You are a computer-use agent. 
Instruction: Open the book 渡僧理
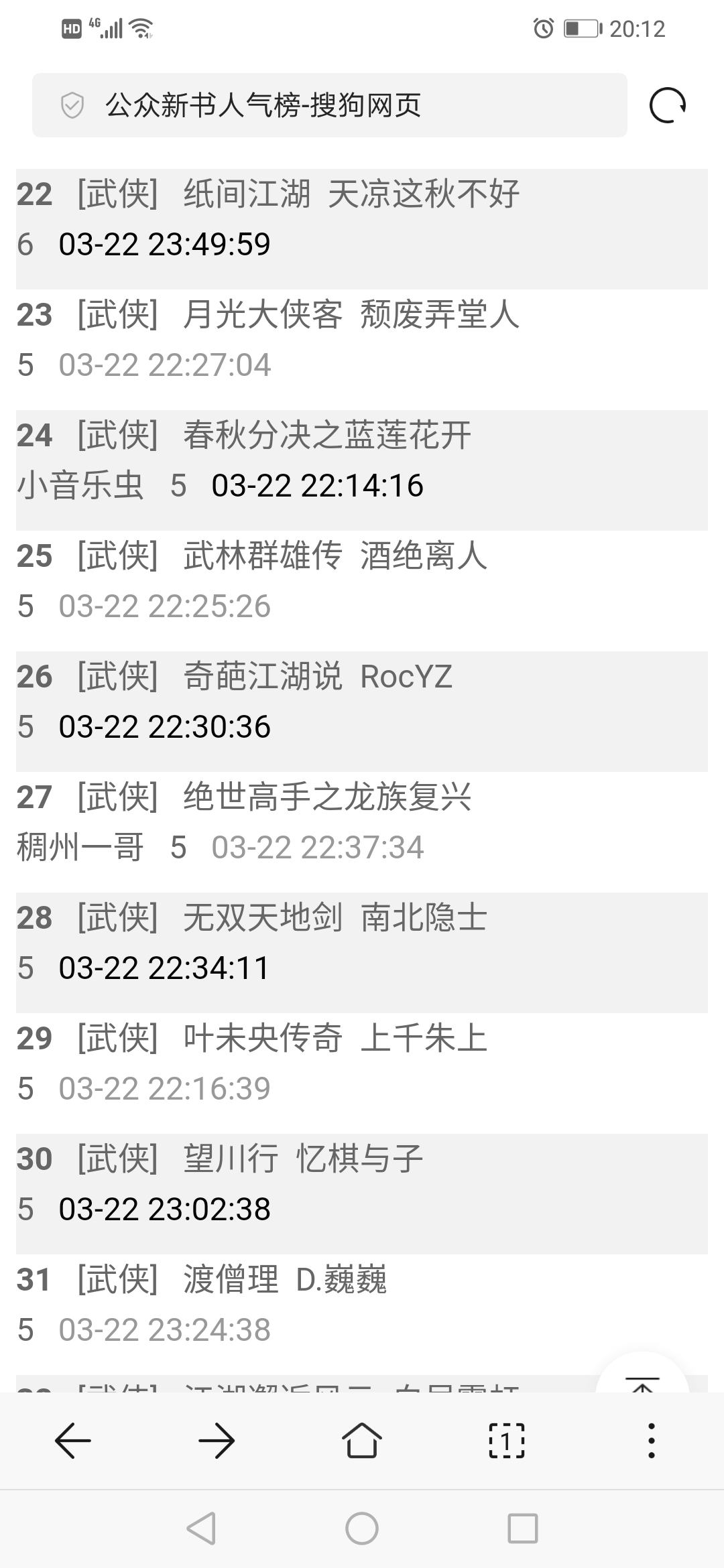(x=231, y=1280)
